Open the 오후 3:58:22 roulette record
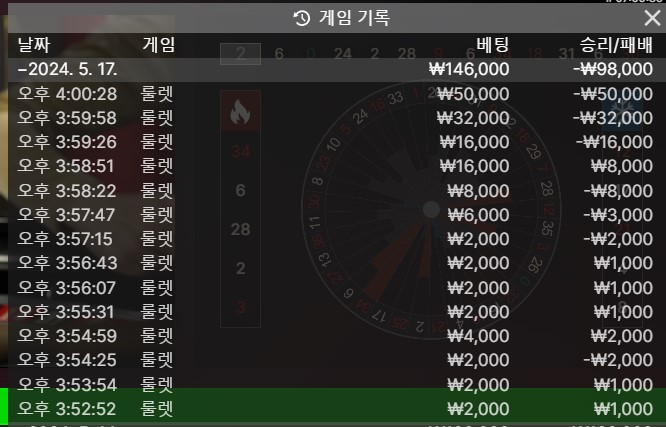The width and height of the screenshot is (666, 427). click(x=333, y=190)
